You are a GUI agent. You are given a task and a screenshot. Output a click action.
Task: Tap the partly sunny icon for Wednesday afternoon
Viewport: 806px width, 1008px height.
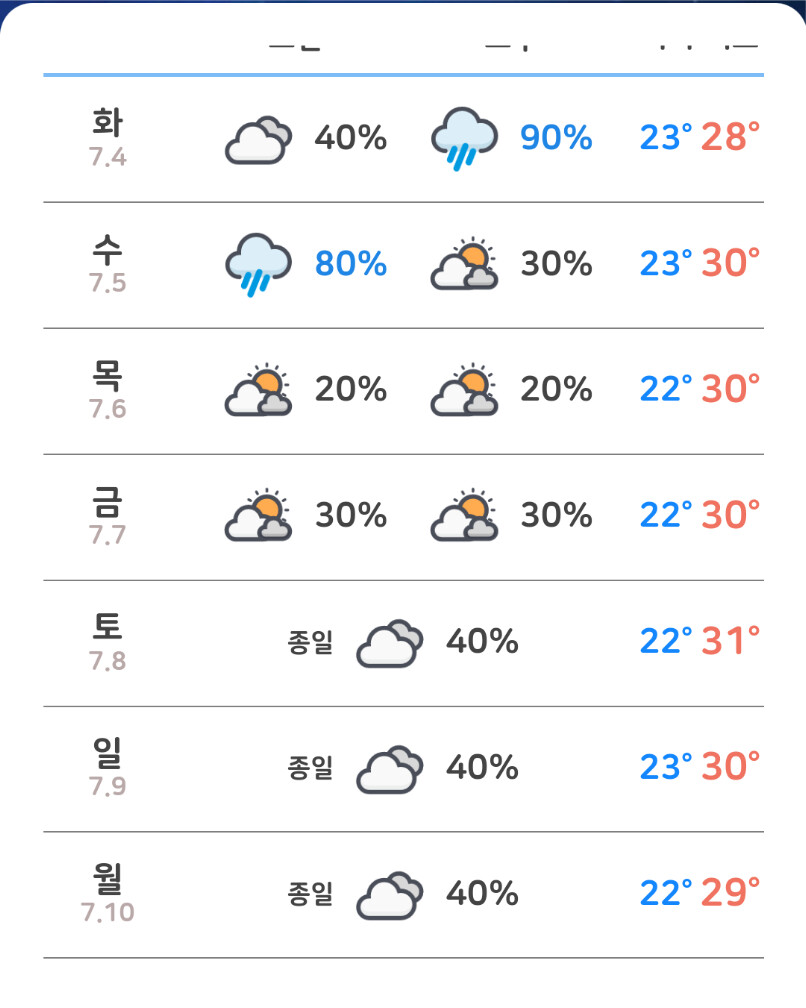(462, 263)
